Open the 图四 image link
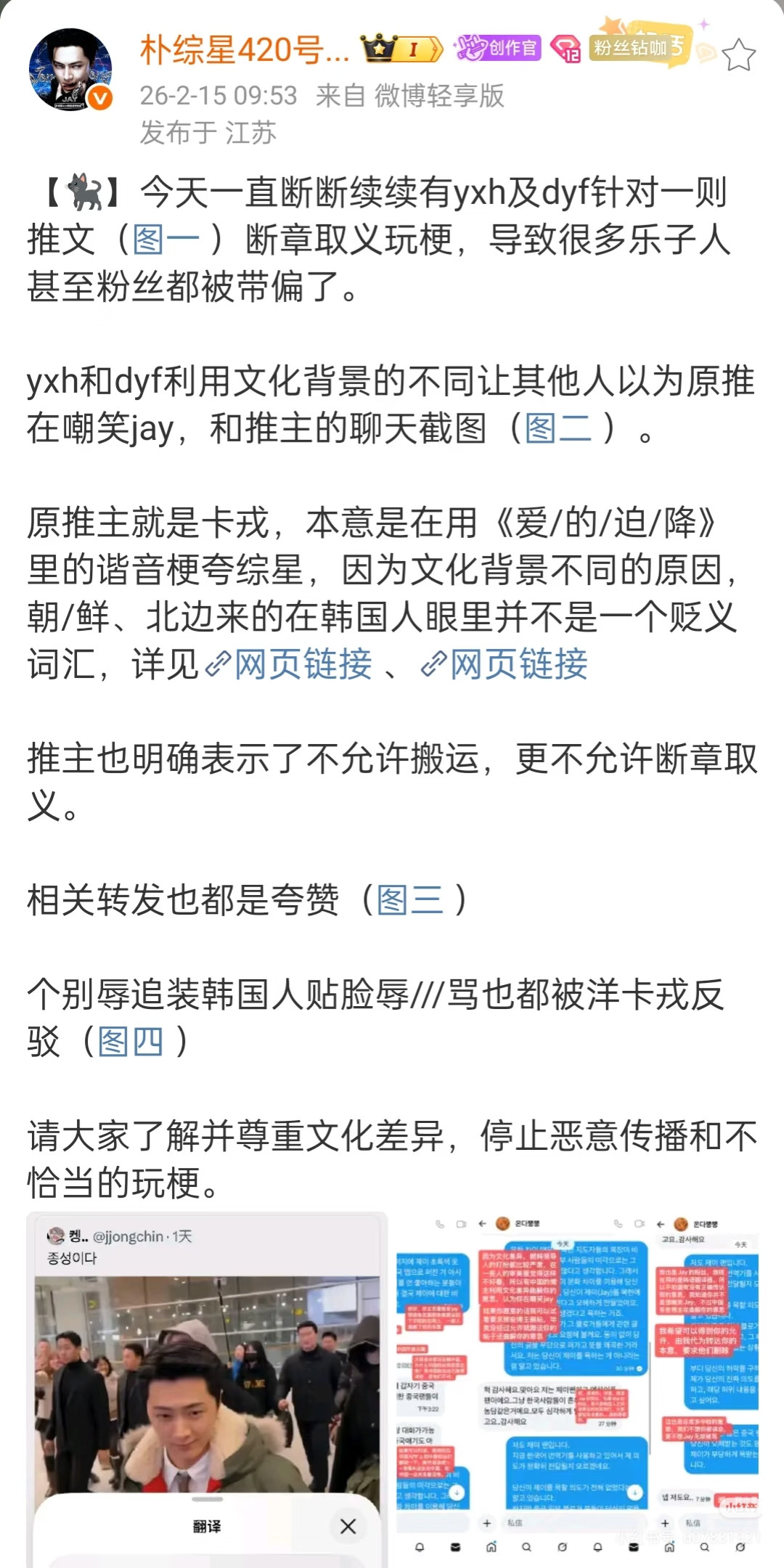Screen dimensions: 784x1568 coord(131,1042)
